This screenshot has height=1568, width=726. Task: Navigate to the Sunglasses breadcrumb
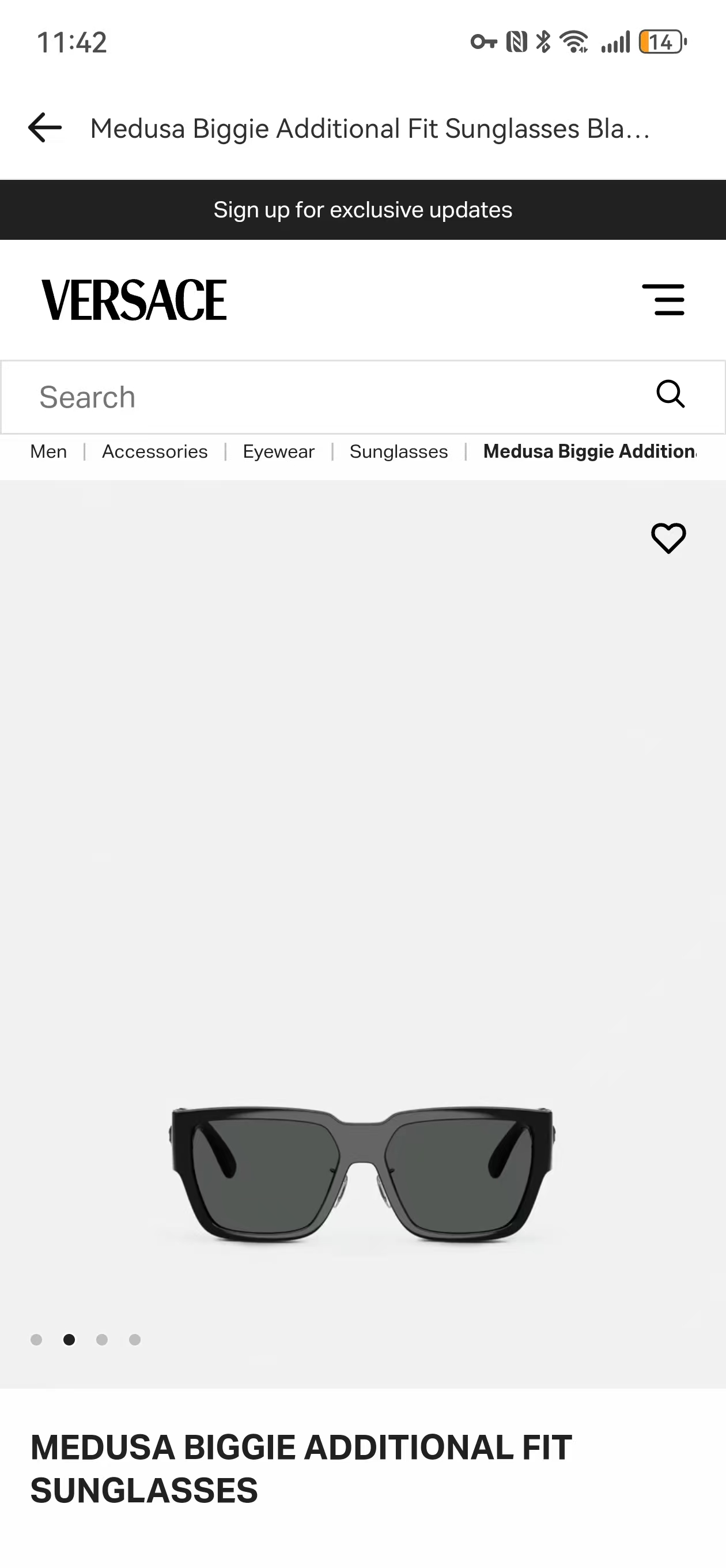pyautogui.click(x=399, y=451)
